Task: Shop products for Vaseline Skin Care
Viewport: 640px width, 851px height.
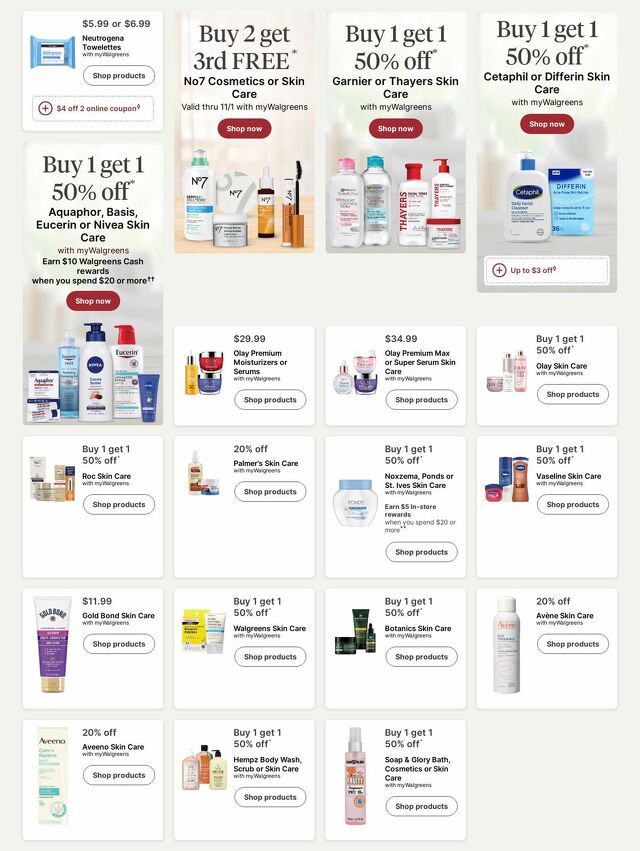Action: (572, 505)
